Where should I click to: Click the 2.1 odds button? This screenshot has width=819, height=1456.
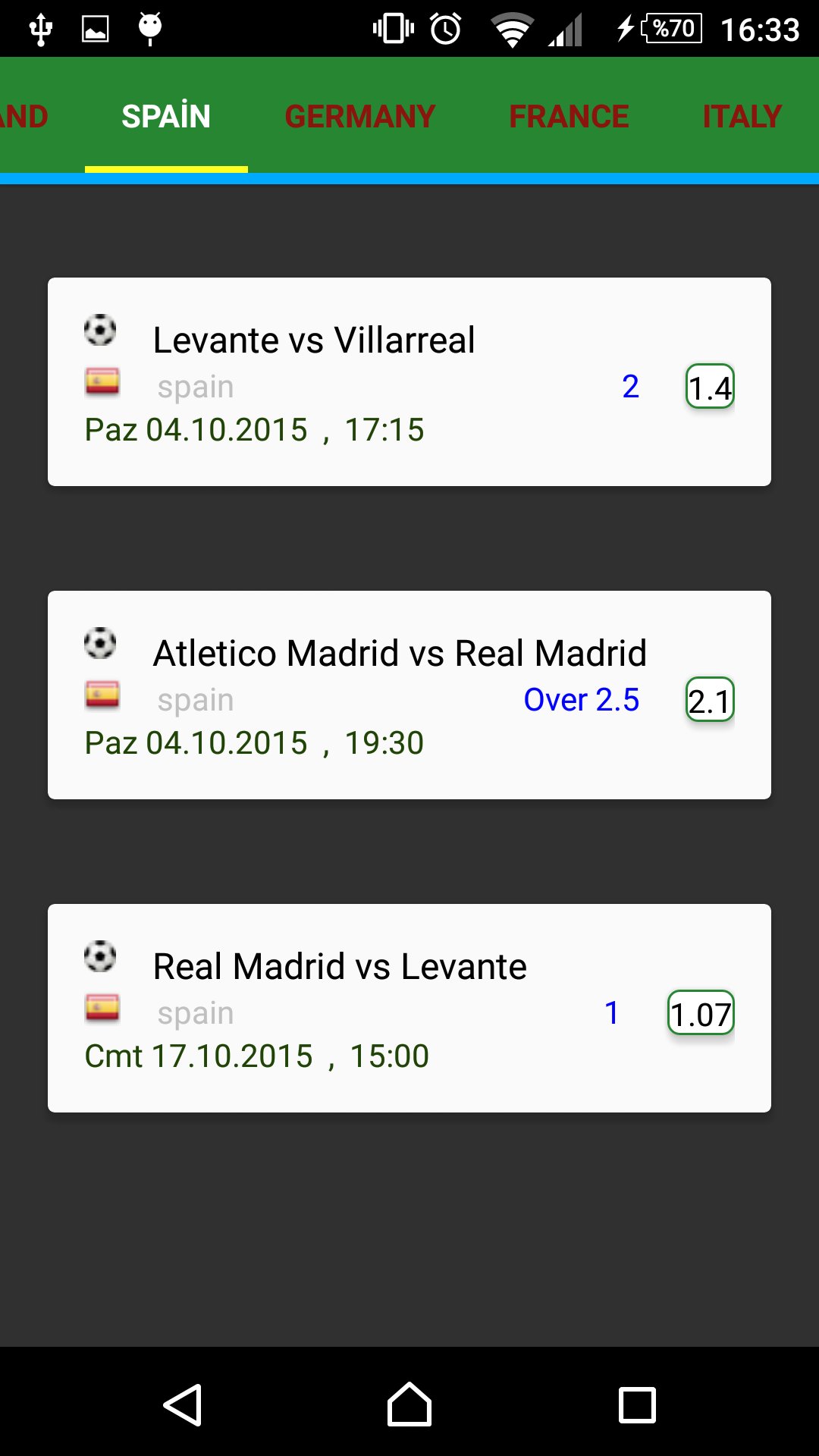coord(711,701)
